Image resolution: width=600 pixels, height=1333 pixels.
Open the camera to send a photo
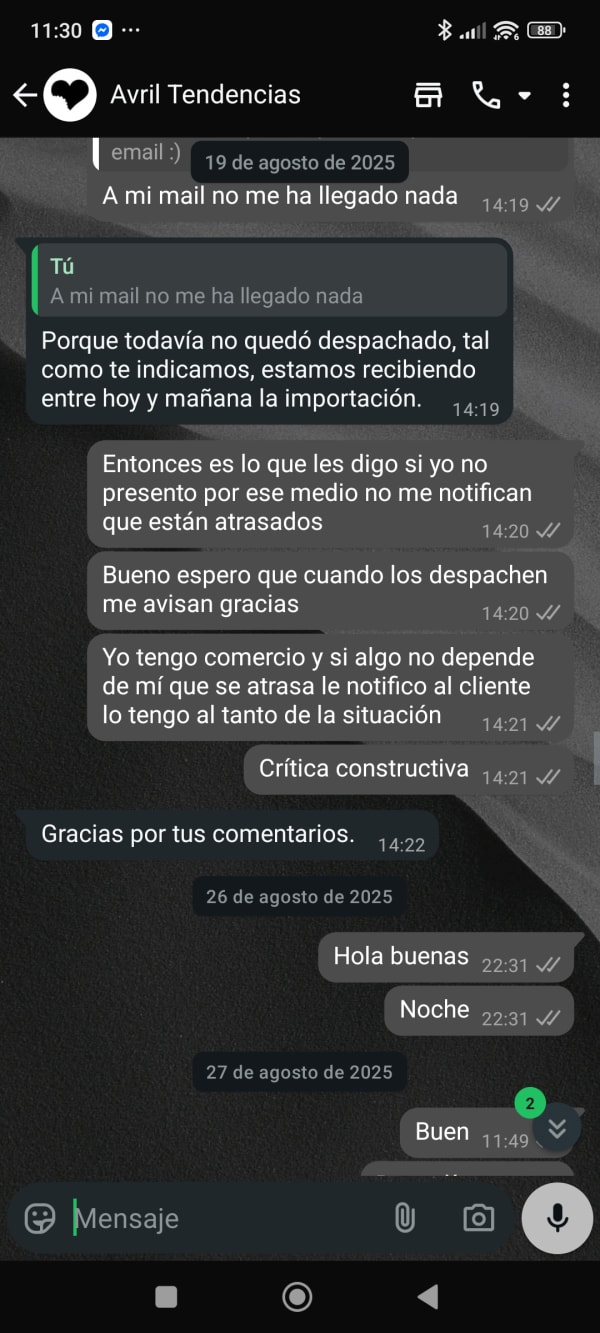click(x=478, y=1218)
